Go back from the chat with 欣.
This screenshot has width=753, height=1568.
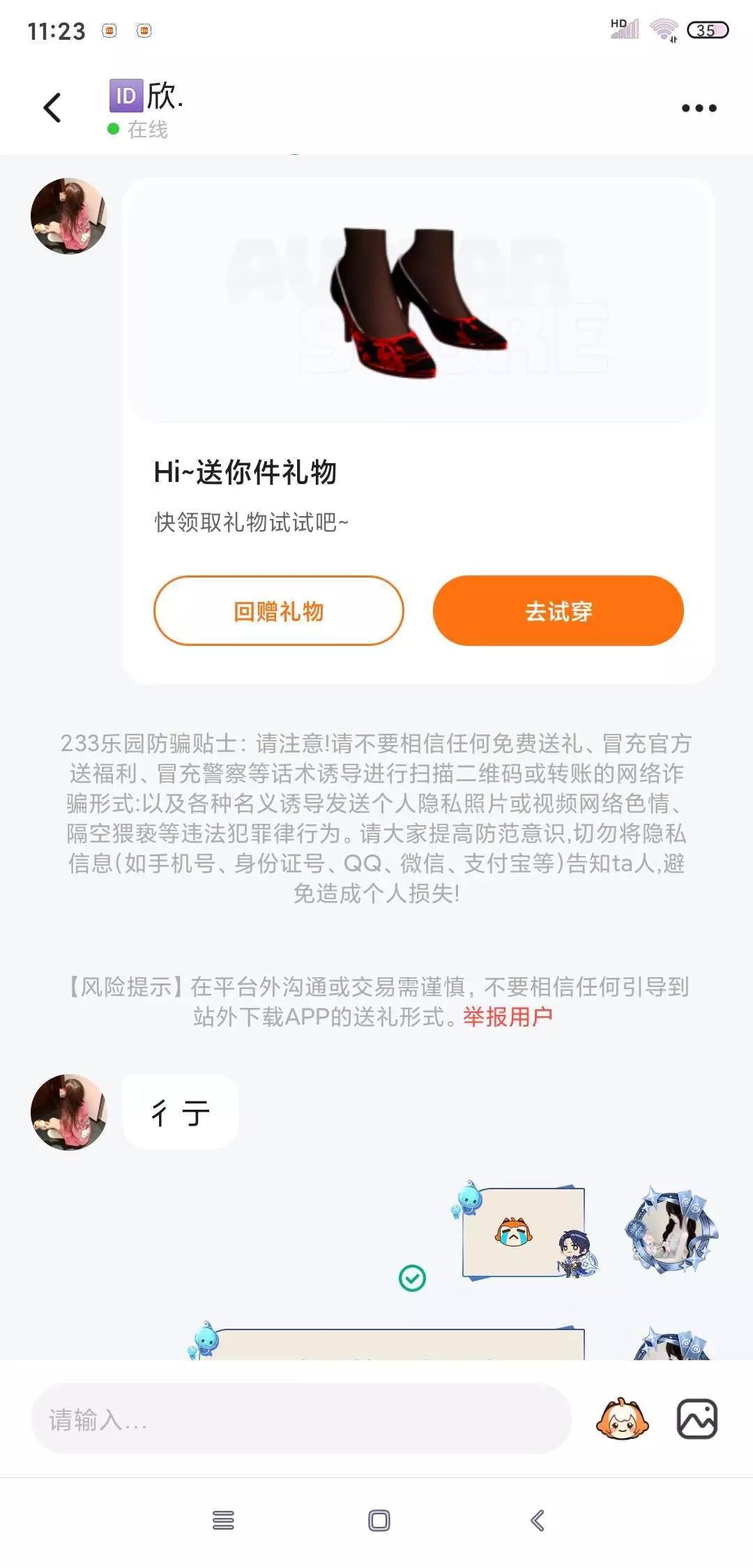click(52, 108)
